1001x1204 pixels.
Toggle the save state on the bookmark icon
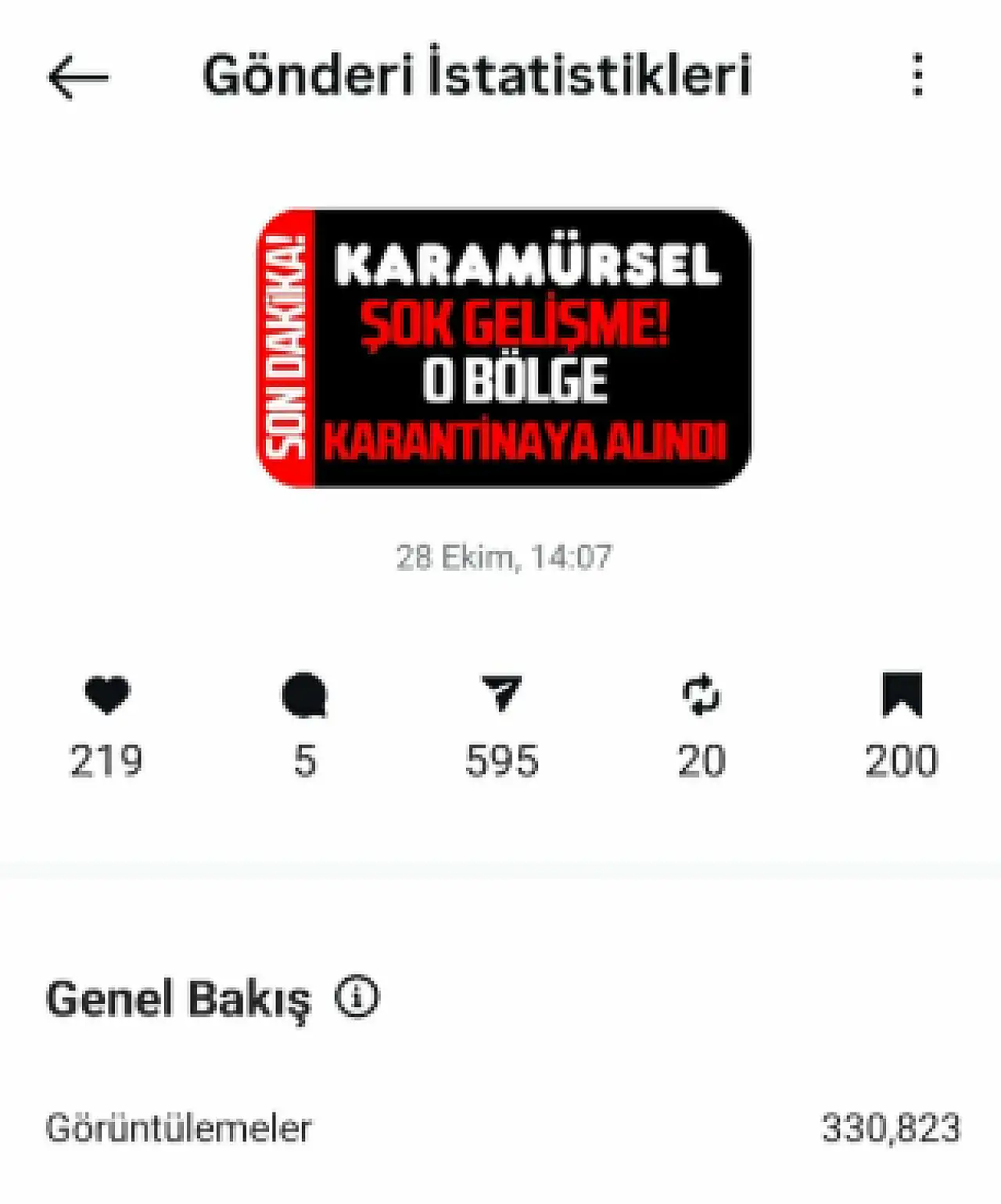coord(901,696)
